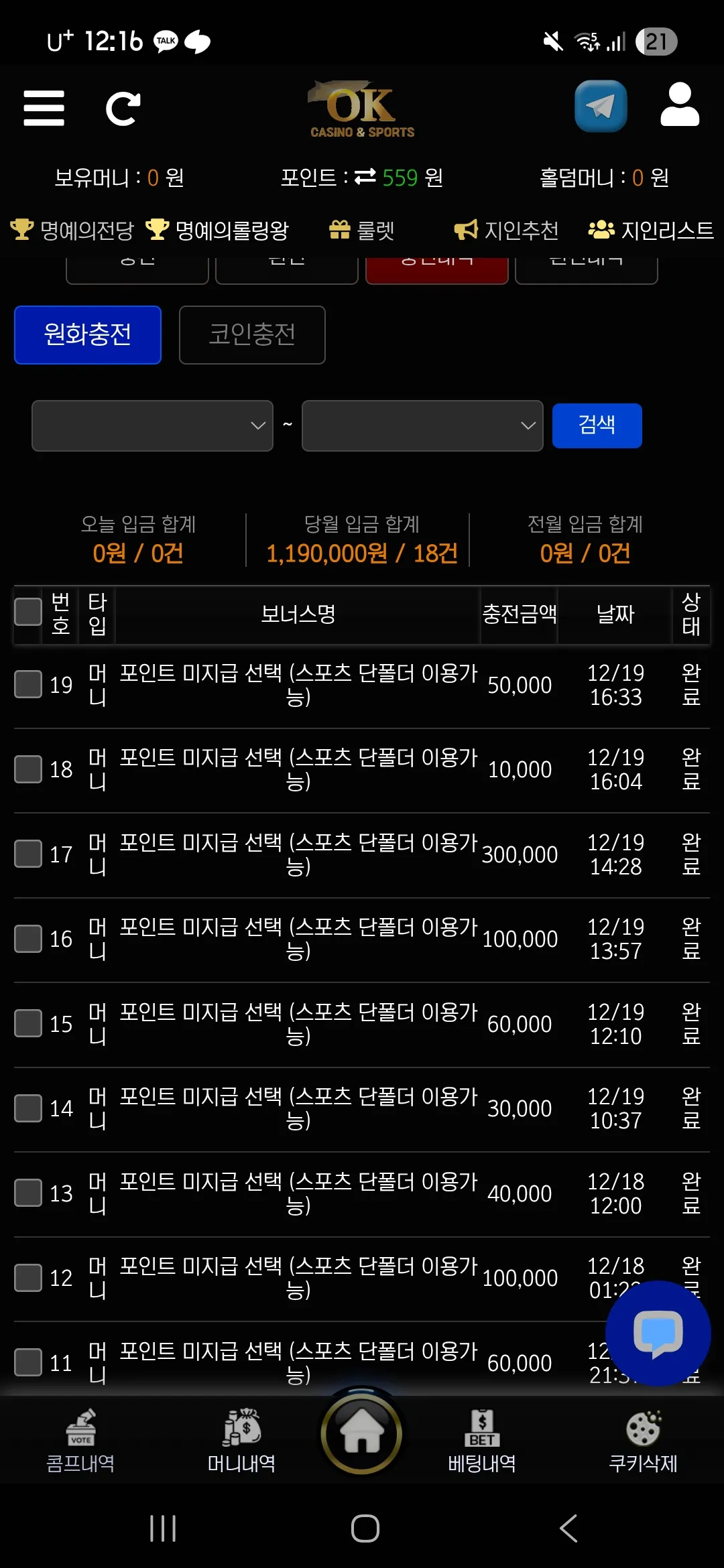Tap the home button in the bottom bar
This screenshot has width=724, height=1568.
click(362, 1433)
